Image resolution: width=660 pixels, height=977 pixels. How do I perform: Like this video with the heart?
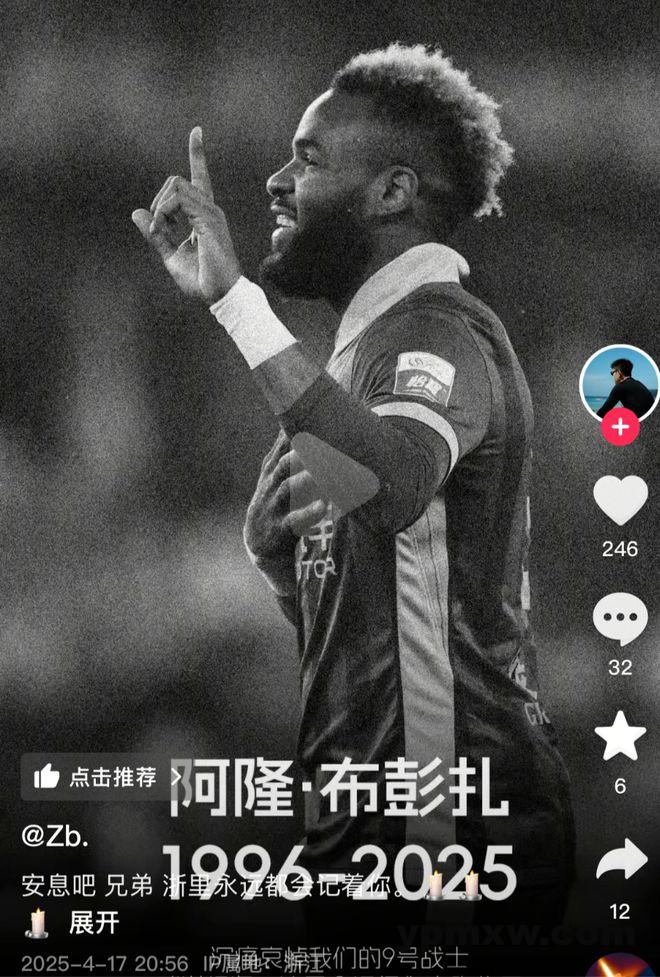(620, 500)
